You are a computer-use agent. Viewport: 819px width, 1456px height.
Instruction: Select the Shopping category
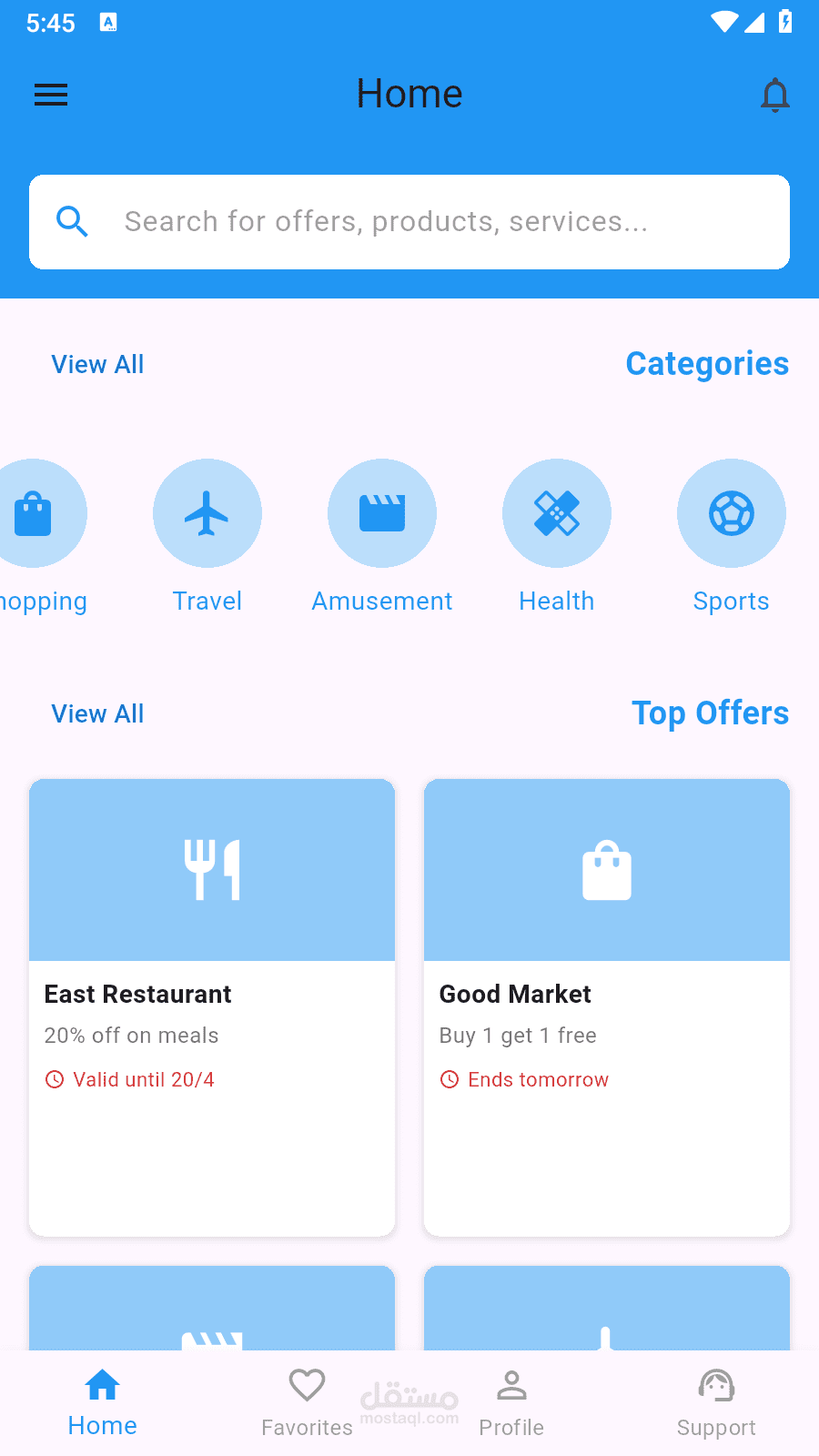(35, 514)
